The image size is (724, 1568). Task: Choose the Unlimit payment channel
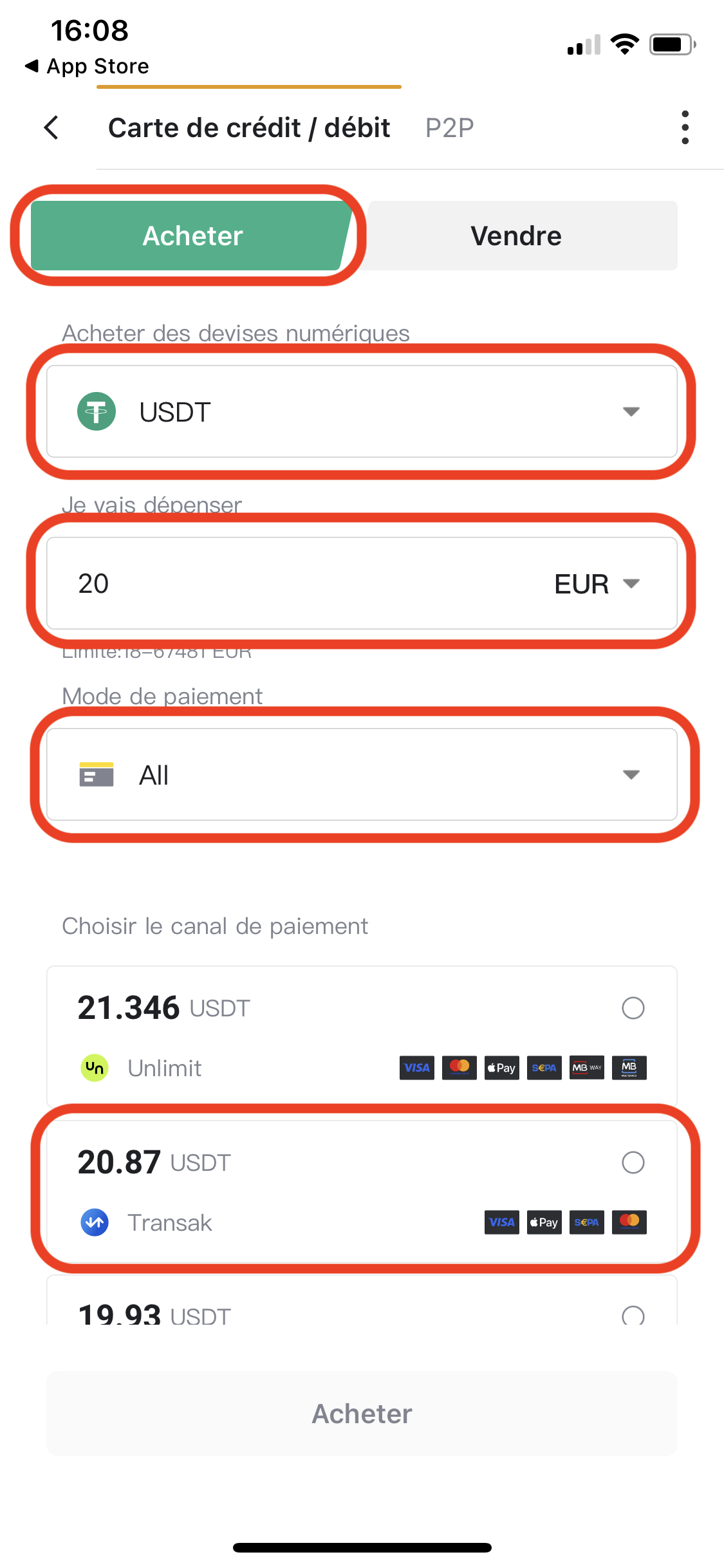(362, 1036)
